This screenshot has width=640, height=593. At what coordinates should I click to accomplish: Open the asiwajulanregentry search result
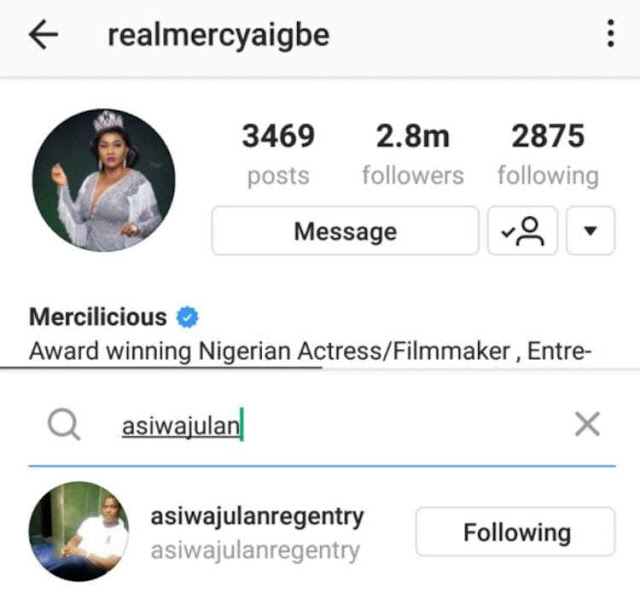[256, 532]
